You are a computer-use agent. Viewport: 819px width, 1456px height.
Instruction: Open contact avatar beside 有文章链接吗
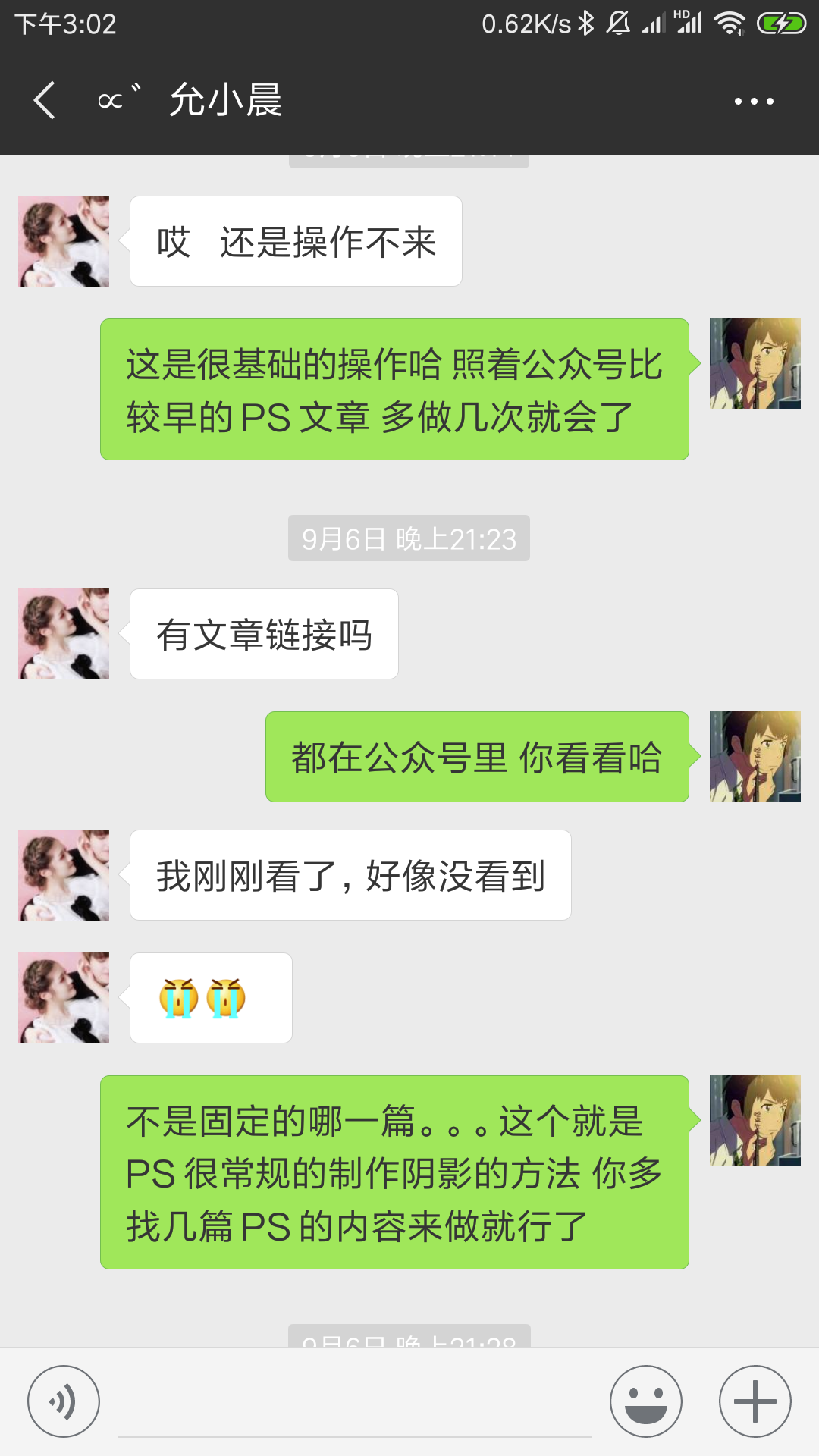[64, 634]
